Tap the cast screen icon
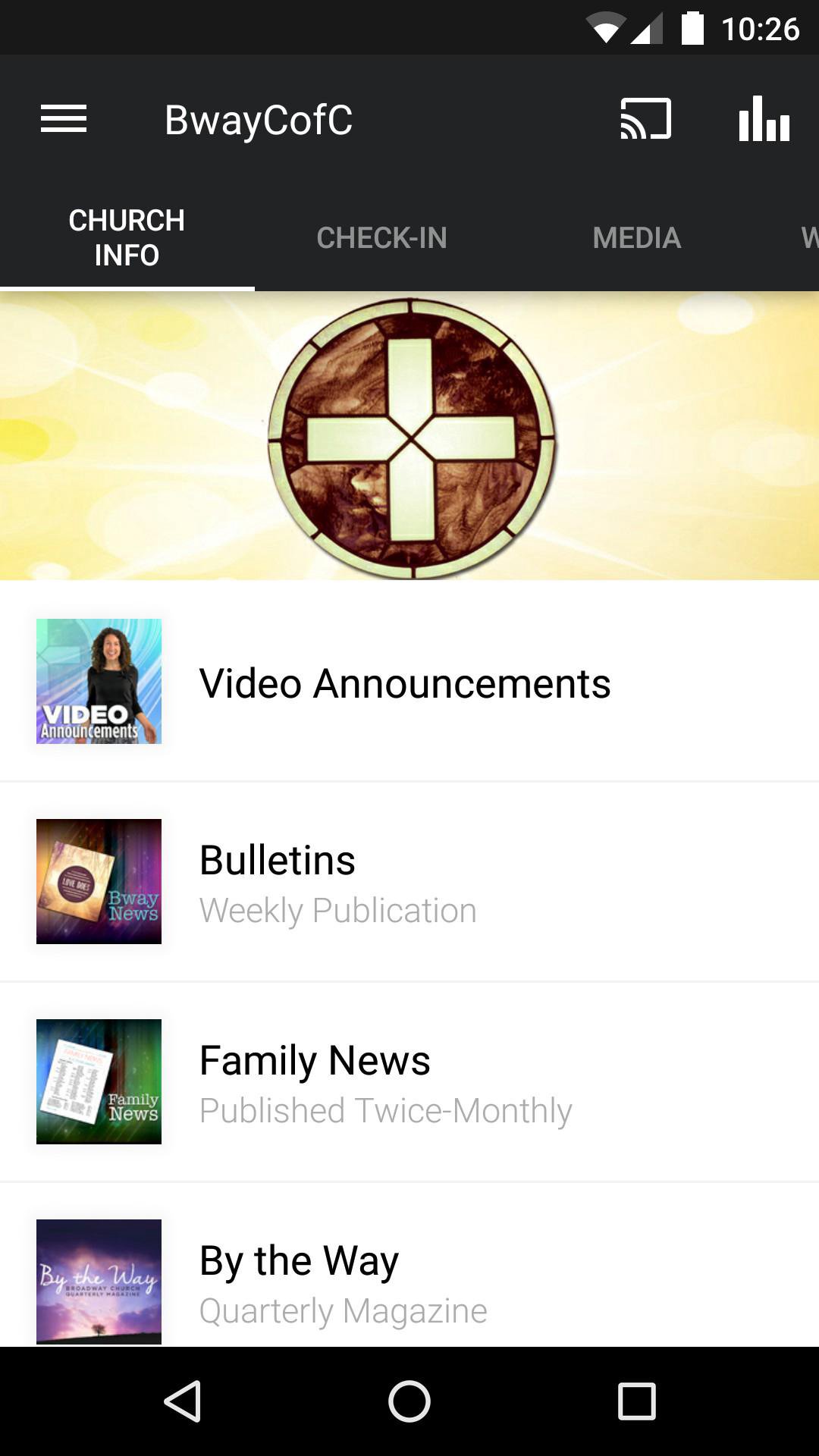 (x=645, y=119)
